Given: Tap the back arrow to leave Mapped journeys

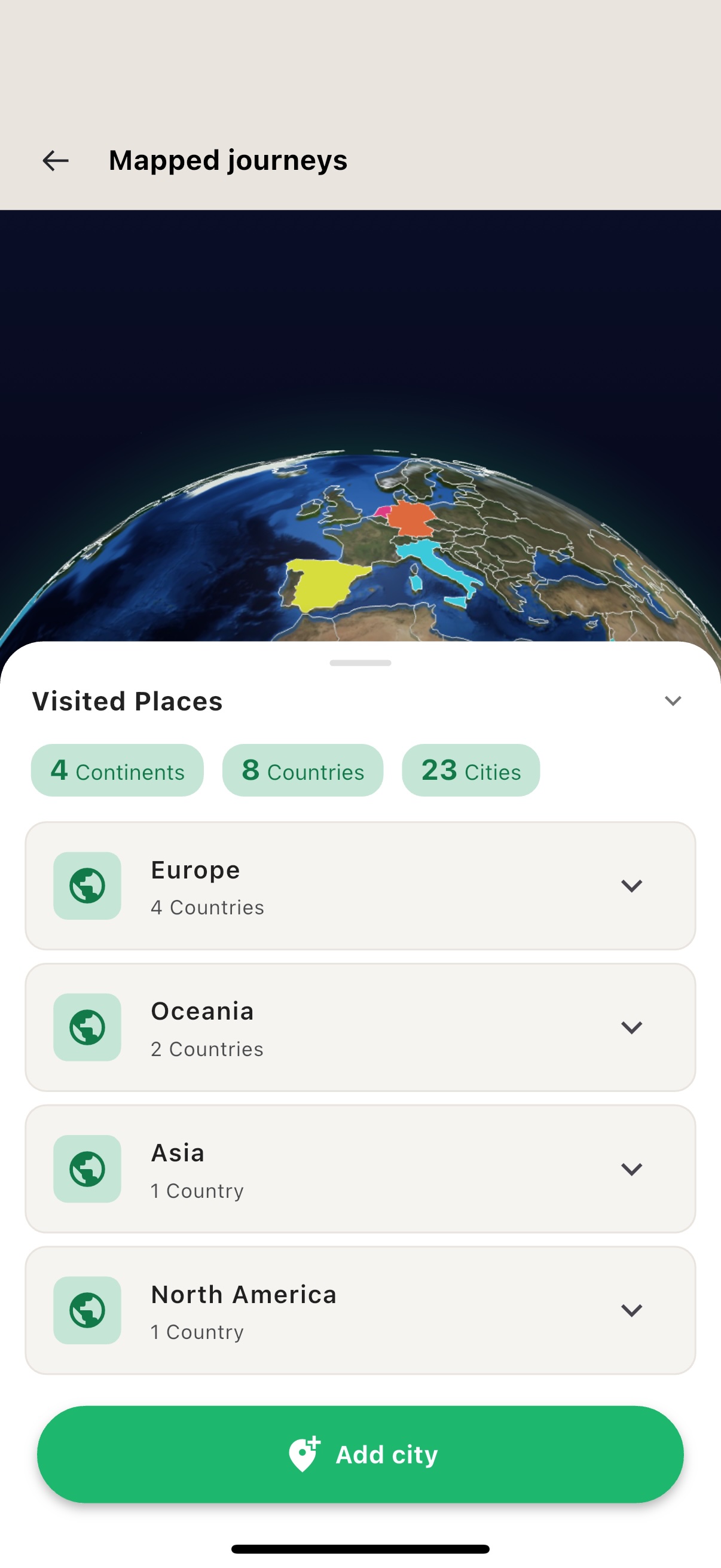Looking at the screenshot, I should click(x=55, y=160).
